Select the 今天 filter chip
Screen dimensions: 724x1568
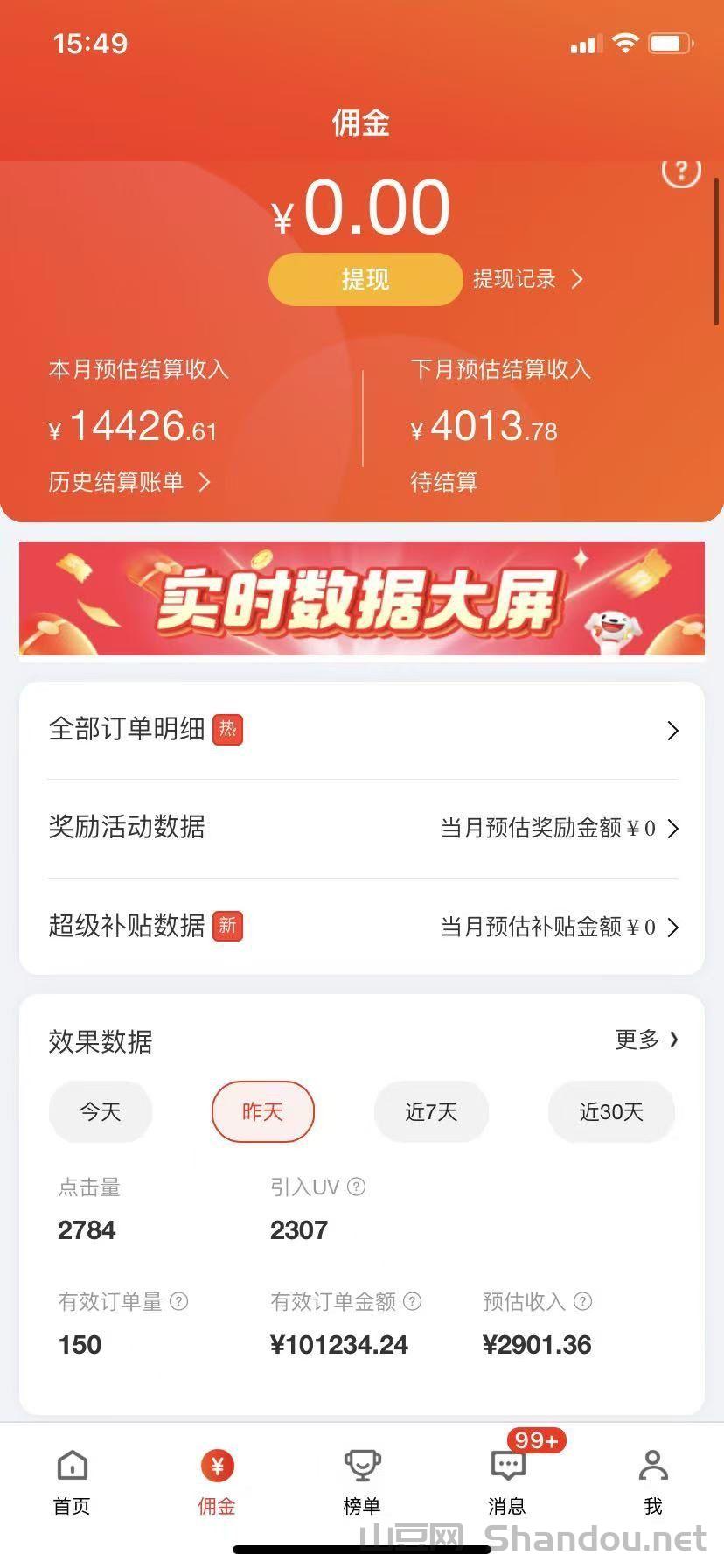click(101, 1112)
